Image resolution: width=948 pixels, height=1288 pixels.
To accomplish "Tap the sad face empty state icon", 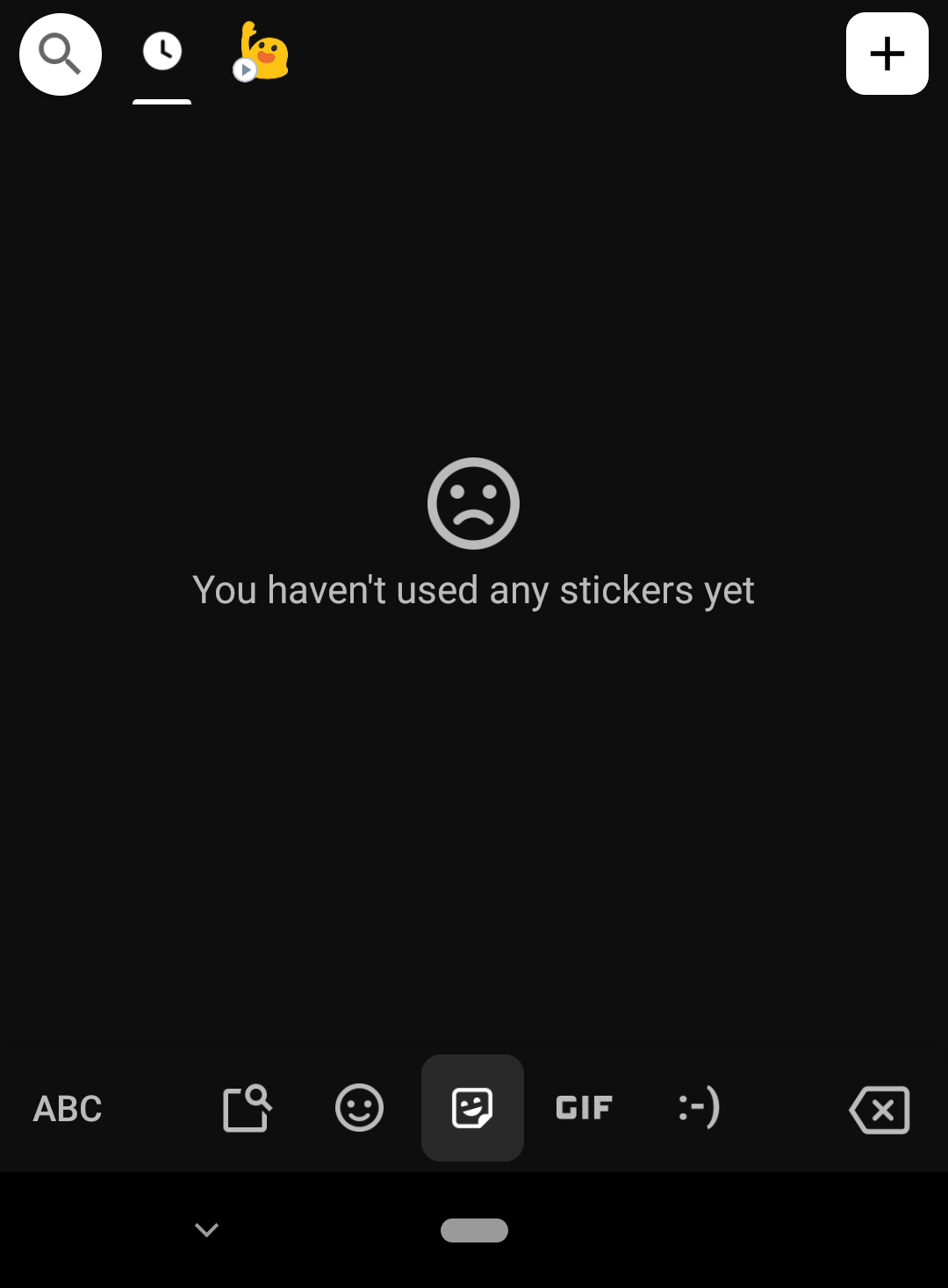I will click(x=473, y=503).
